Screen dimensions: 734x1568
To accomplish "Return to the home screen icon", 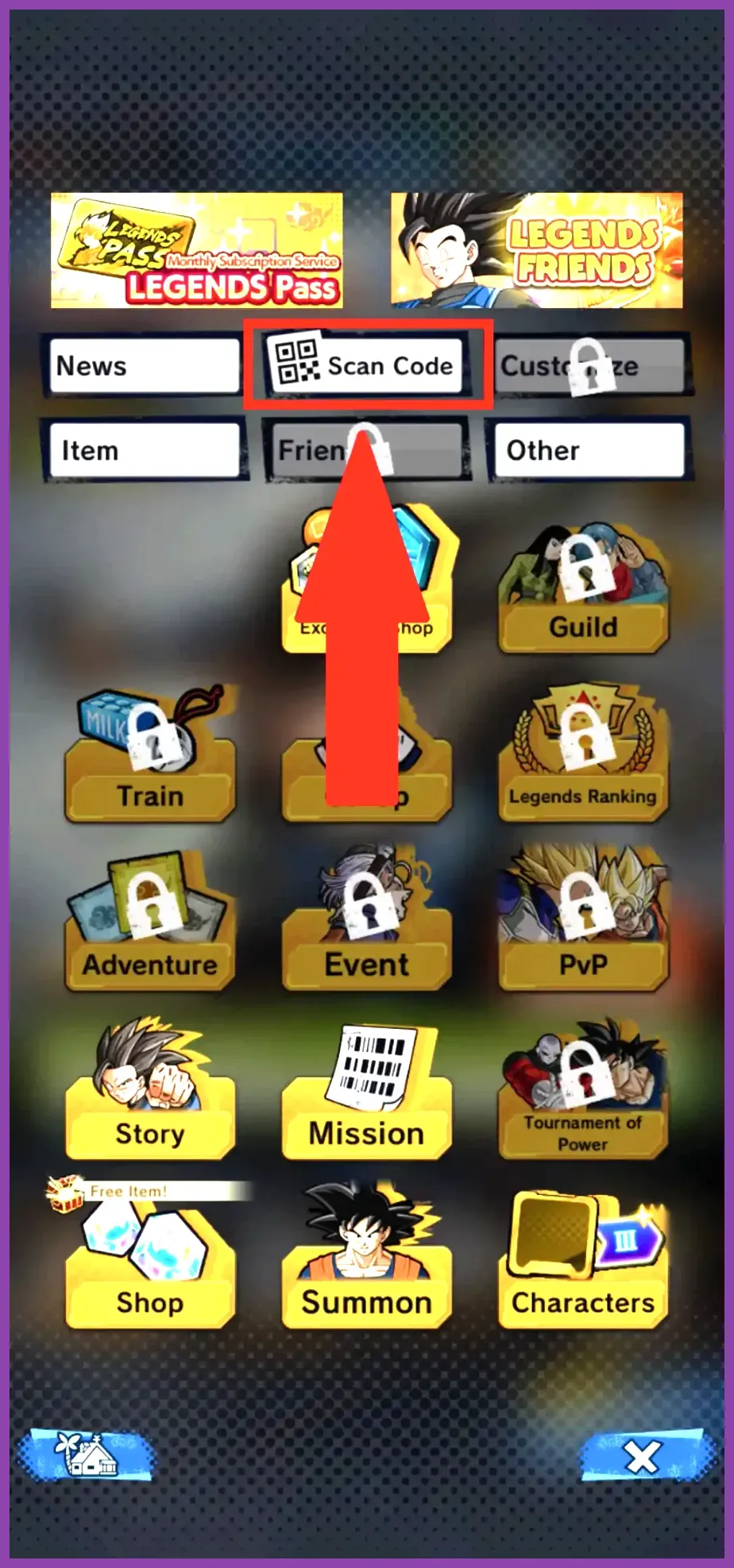I will coord(86,1455).
